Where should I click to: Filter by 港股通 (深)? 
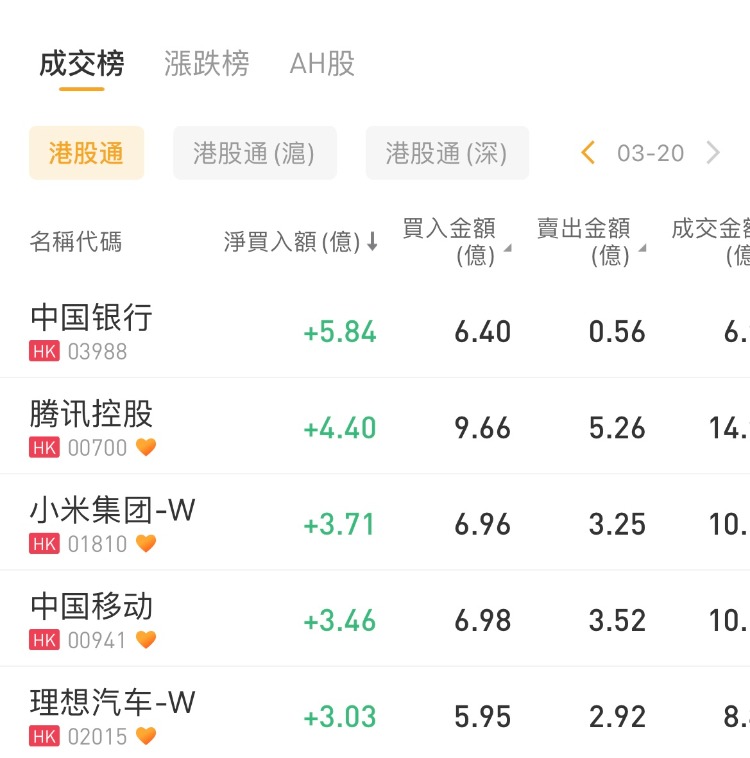(x=447, y=153)
